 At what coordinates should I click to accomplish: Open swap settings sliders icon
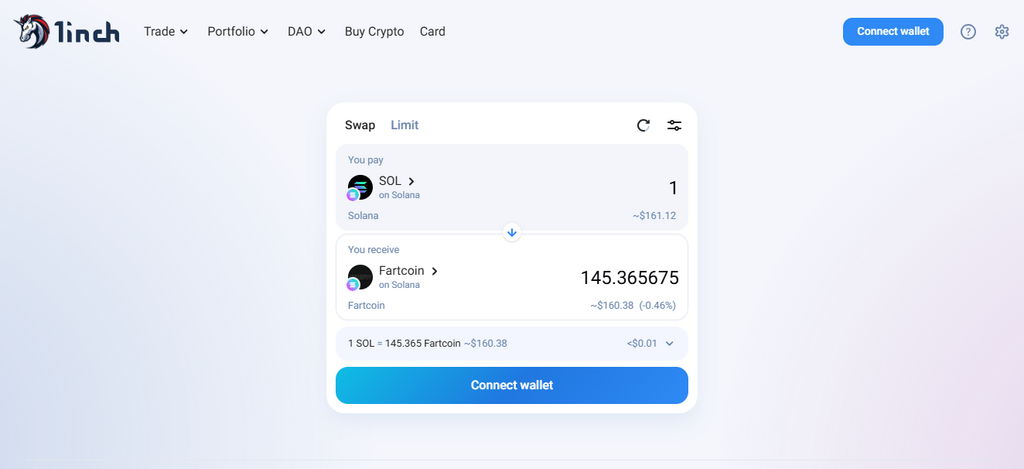coord(675,125)
